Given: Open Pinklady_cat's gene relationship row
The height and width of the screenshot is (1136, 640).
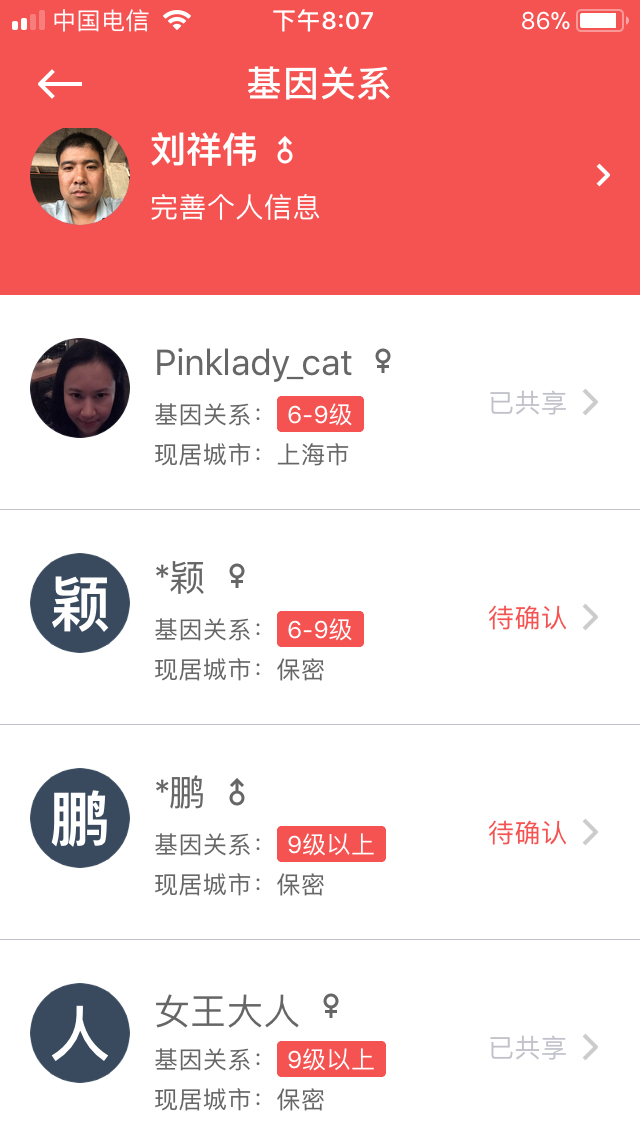Looking at the screenshot, I should [320, 402].
